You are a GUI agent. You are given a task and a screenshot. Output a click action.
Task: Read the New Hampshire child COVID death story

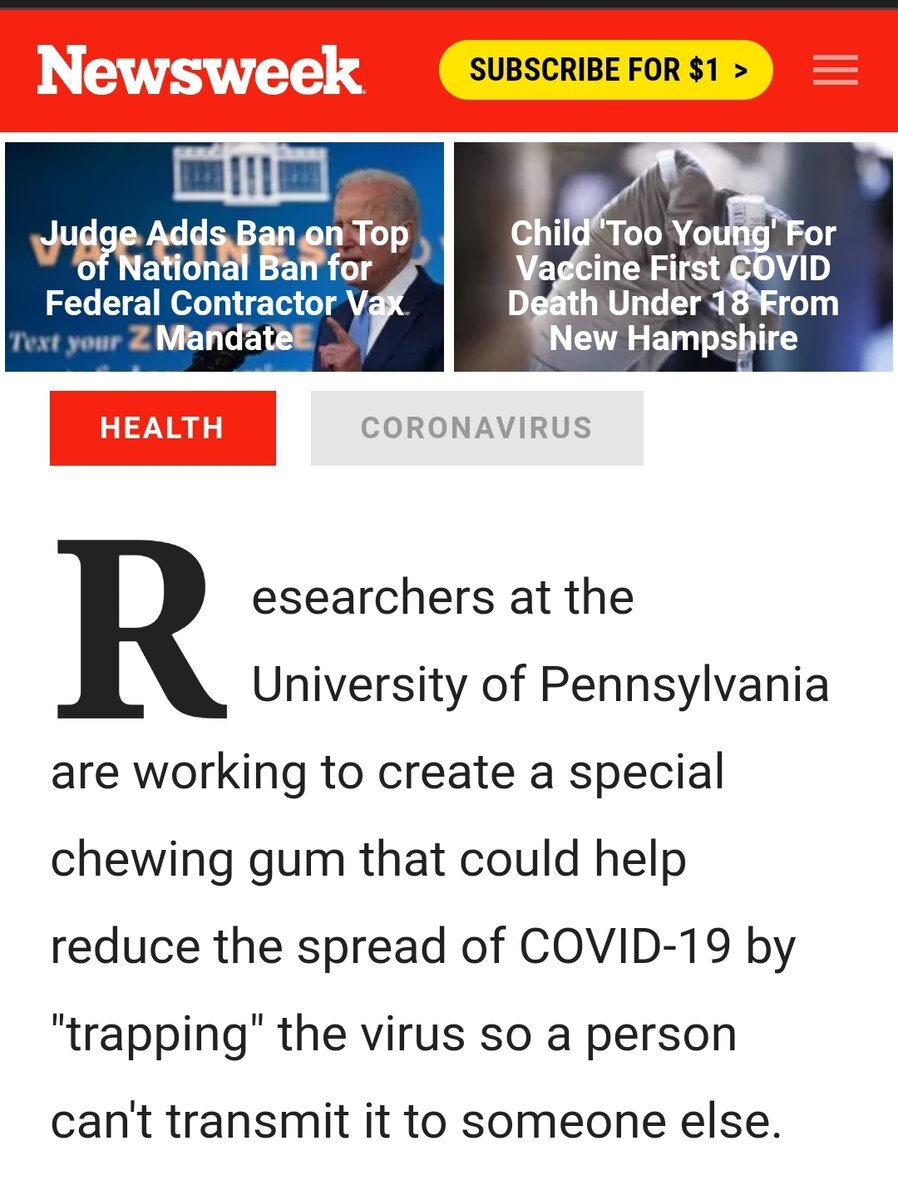[673, 257]
